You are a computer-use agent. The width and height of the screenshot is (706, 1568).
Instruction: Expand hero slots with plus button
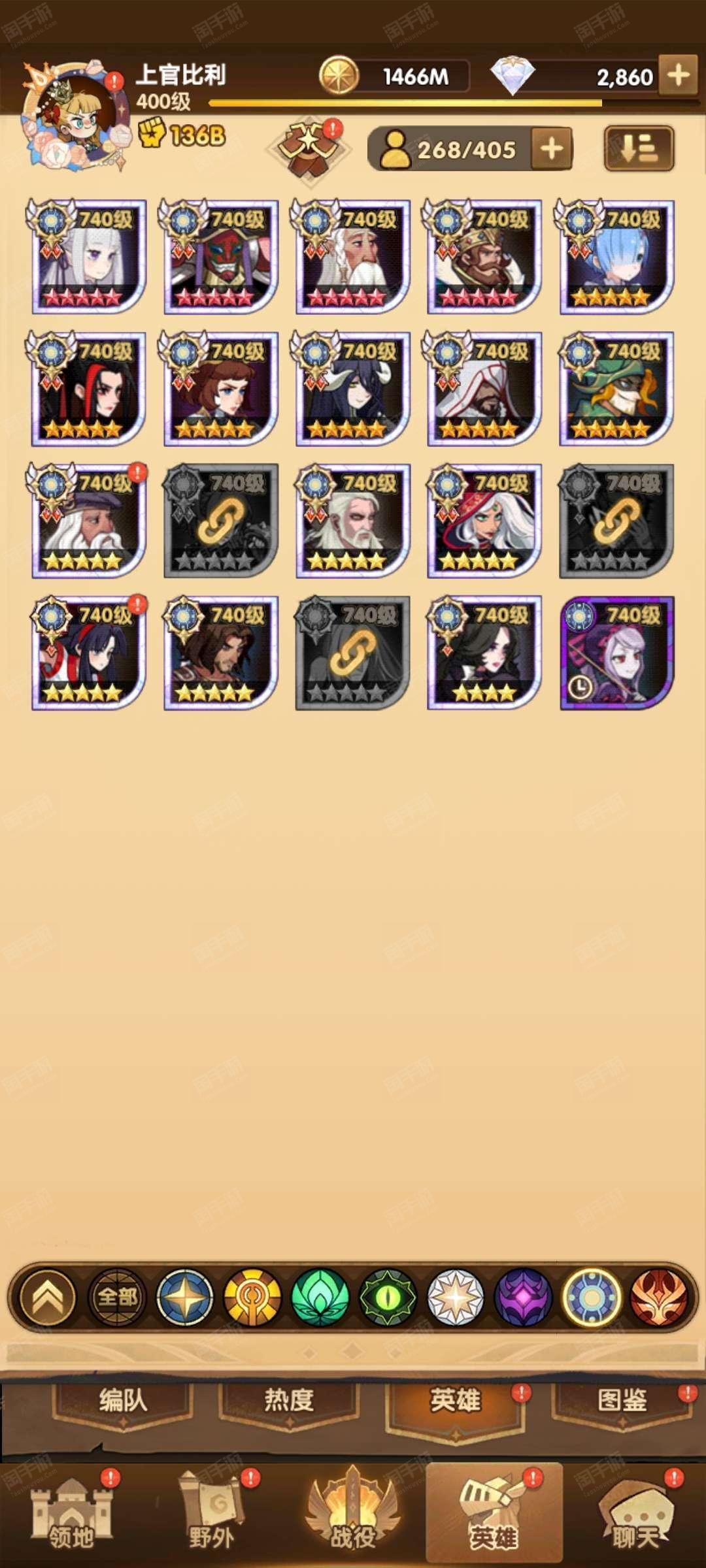click(x=552, y=149)
